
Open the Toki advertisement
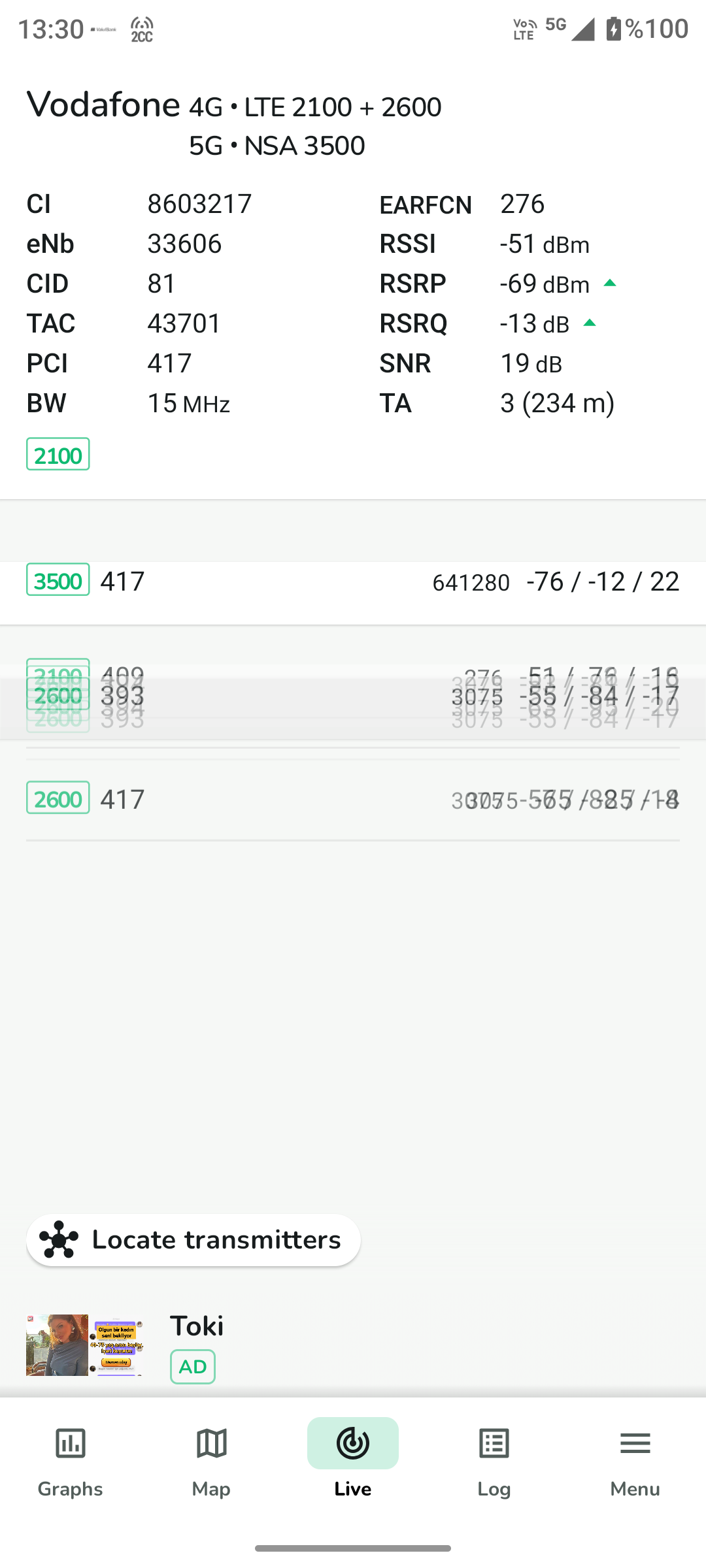click(196, 1345)
